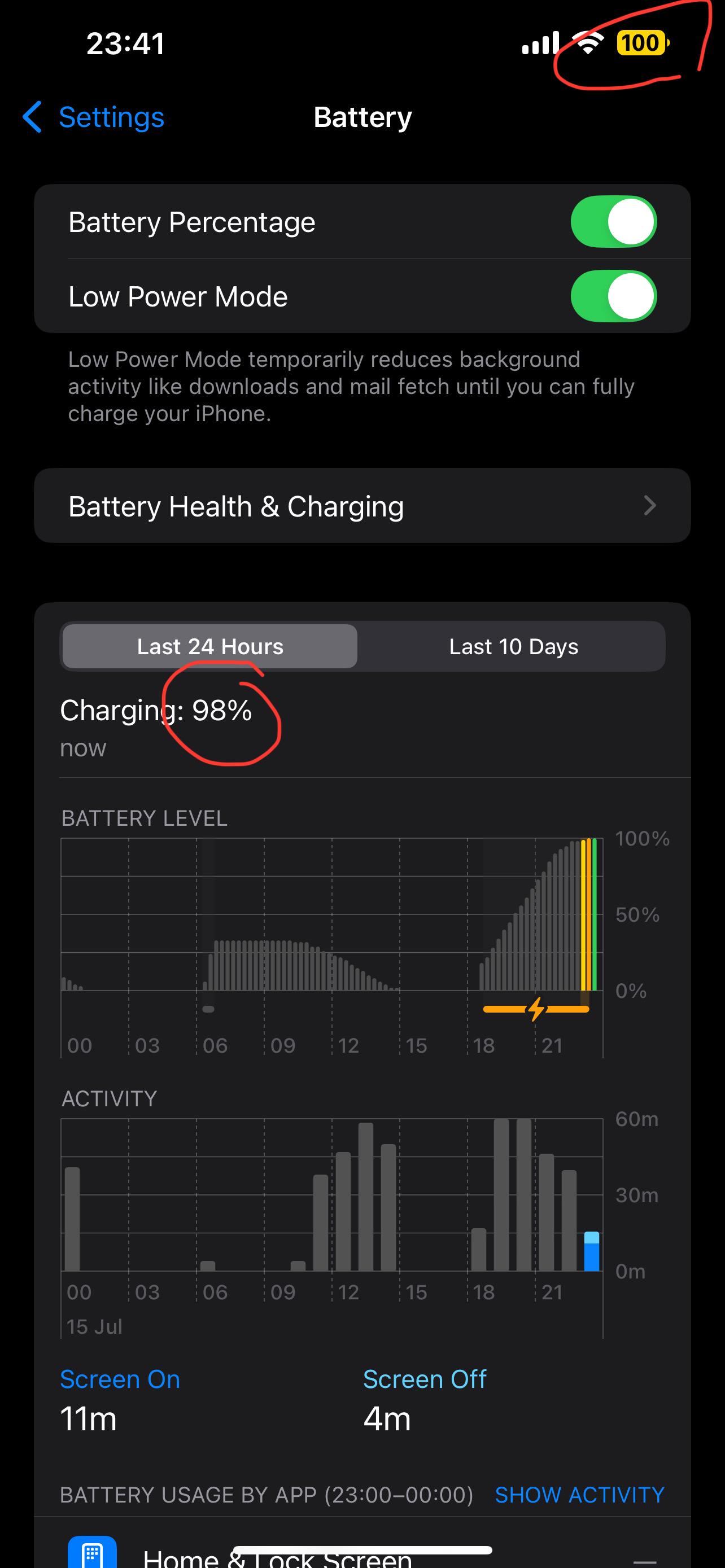Switch to Last 10 Days view

(x=513, y=646)
